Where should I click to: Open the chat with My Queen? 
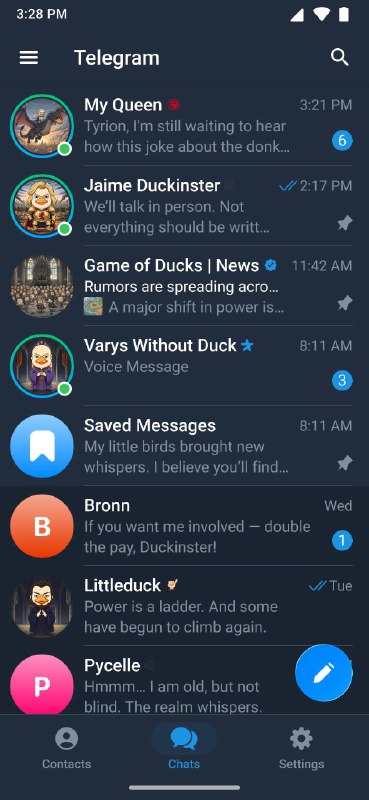[x=184, y=126]
